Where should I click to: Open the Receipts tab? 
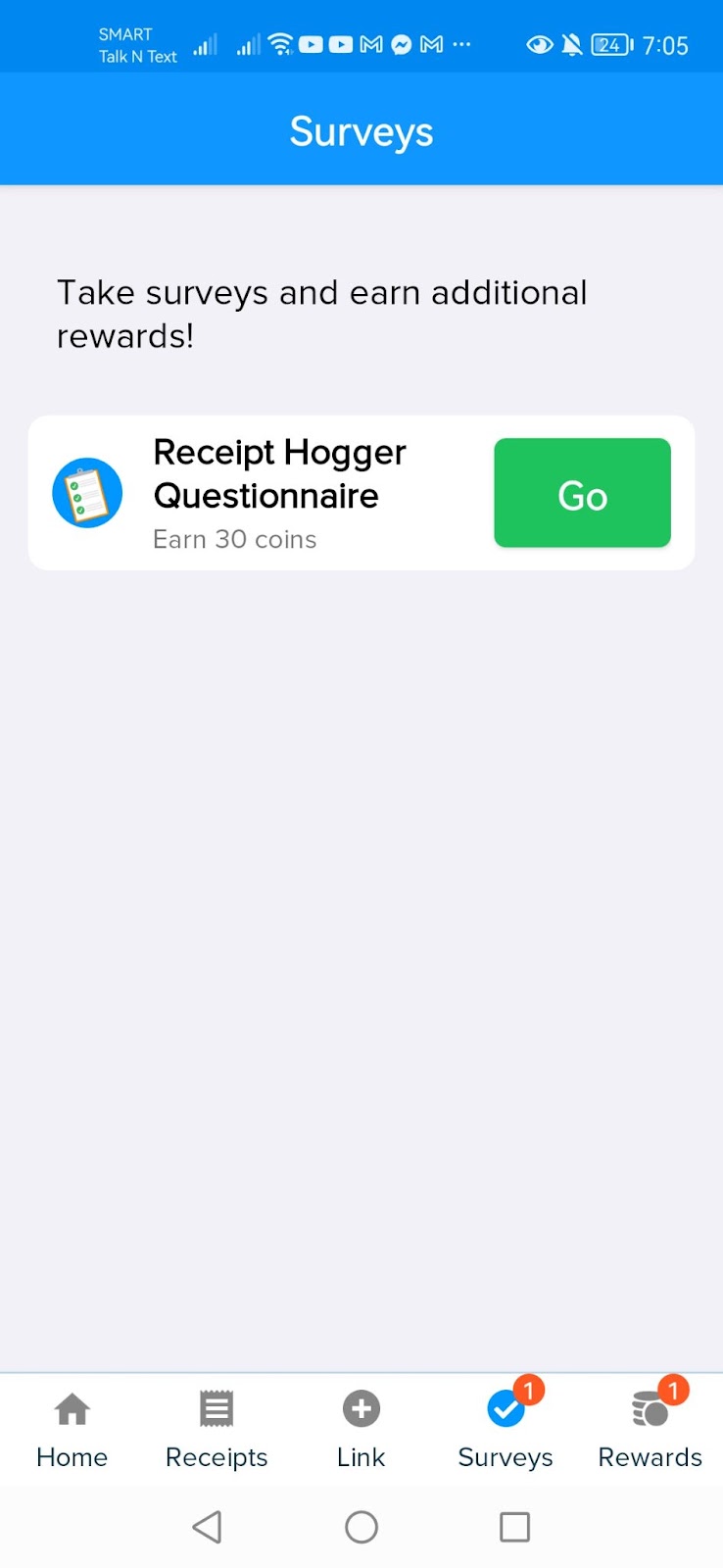tap(217, 1430)
